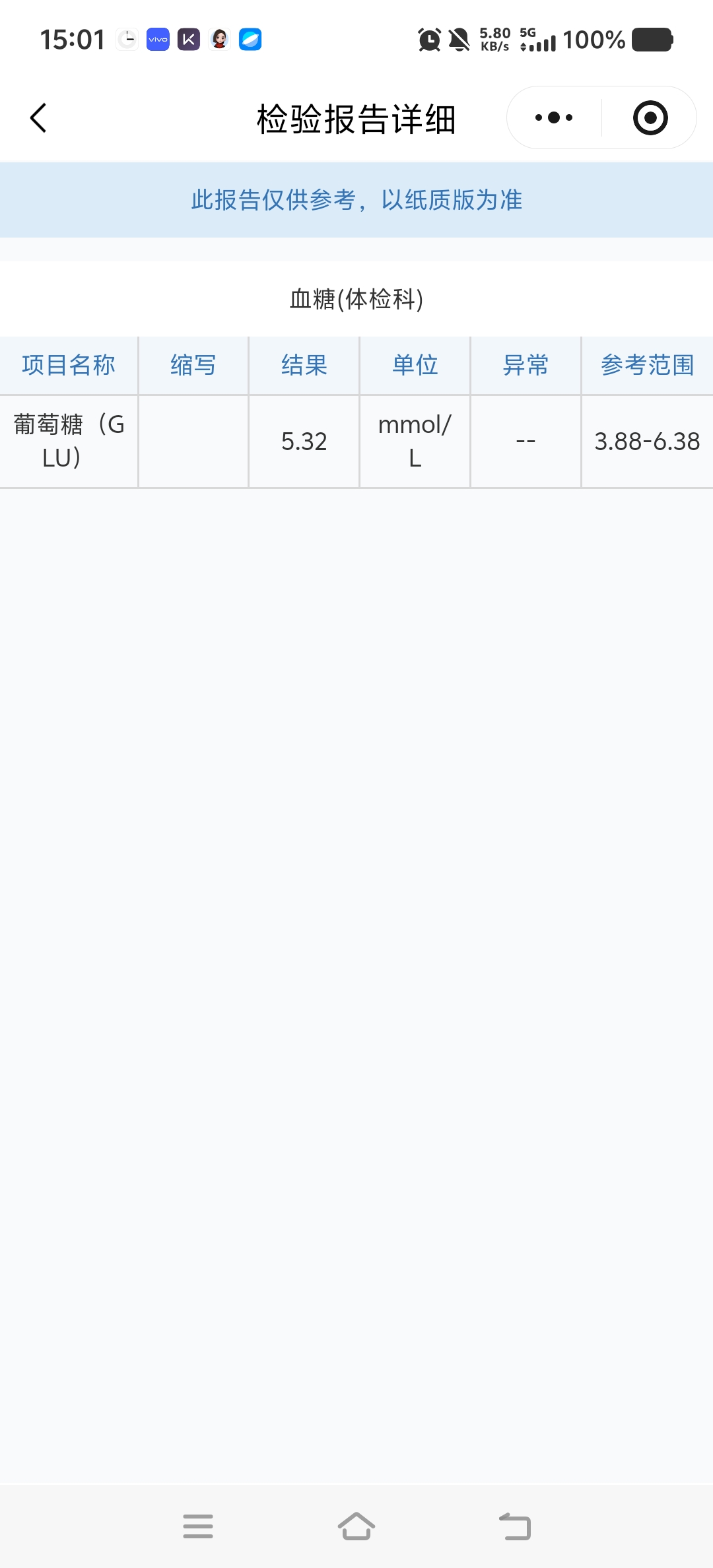Screen dimensions: 713x1568
Task: Go to the phone home screen
Action: tap(356, 1526)
